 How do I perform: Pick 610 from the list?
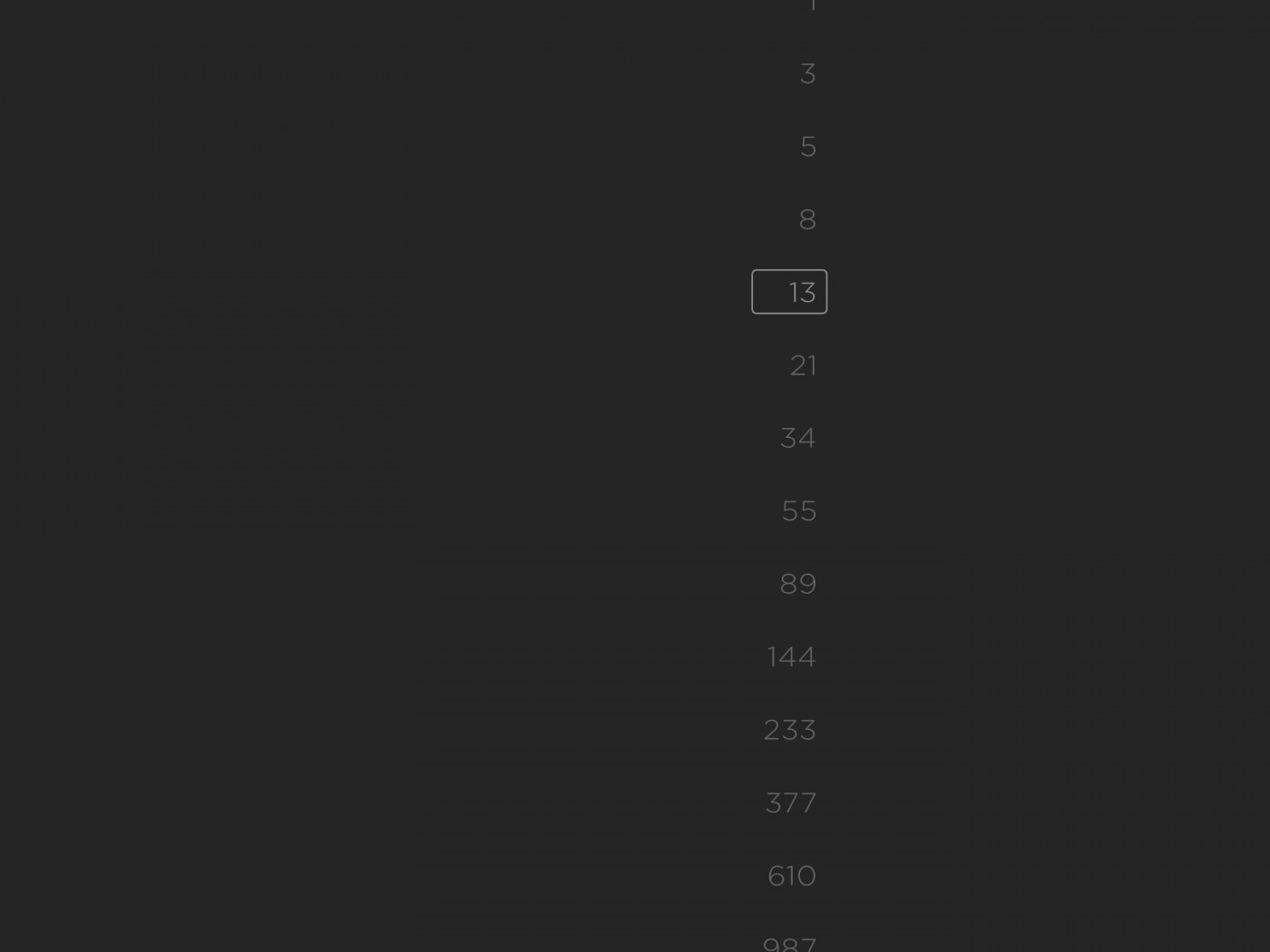791,876
